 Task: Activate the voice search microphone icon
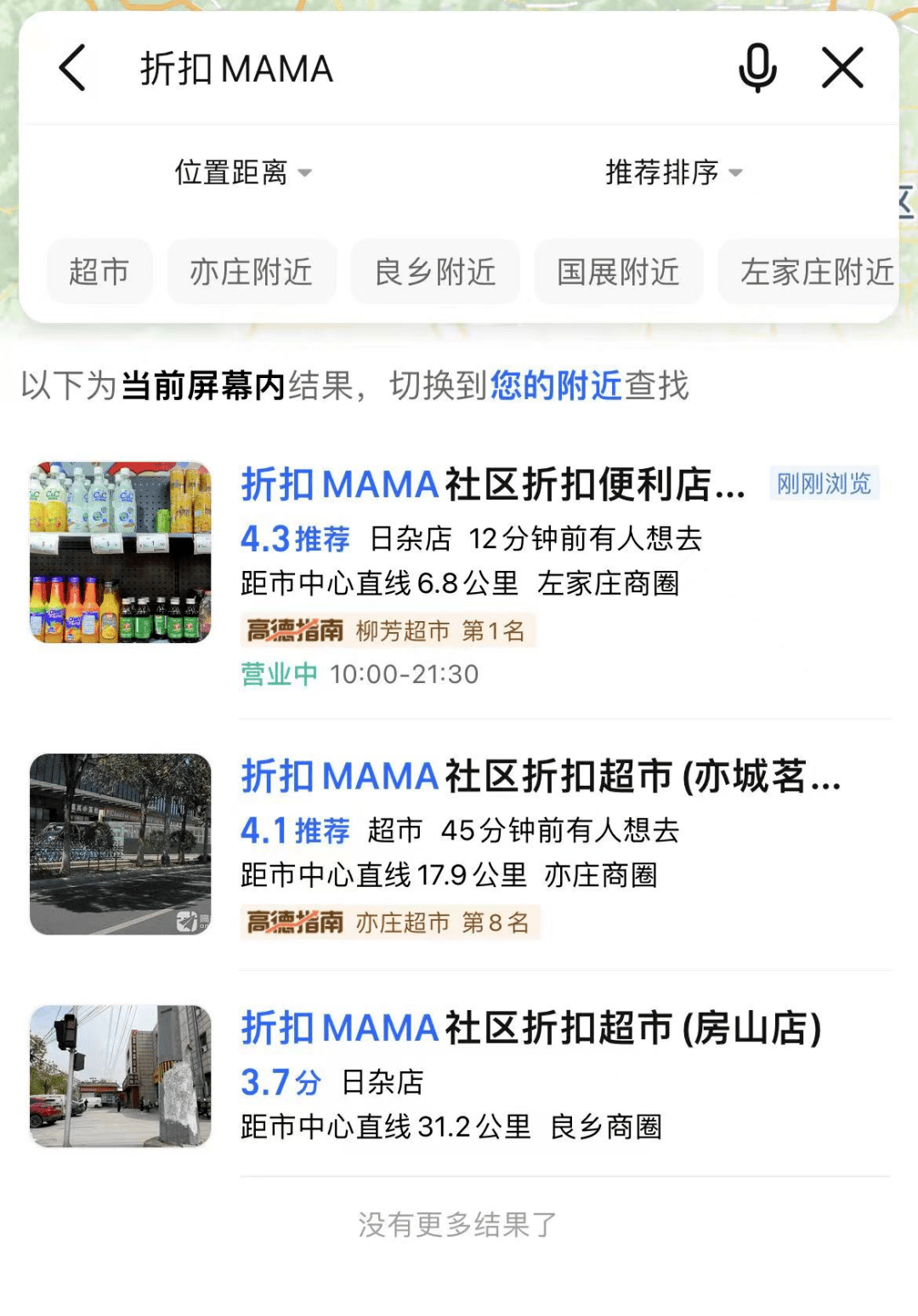757,68
